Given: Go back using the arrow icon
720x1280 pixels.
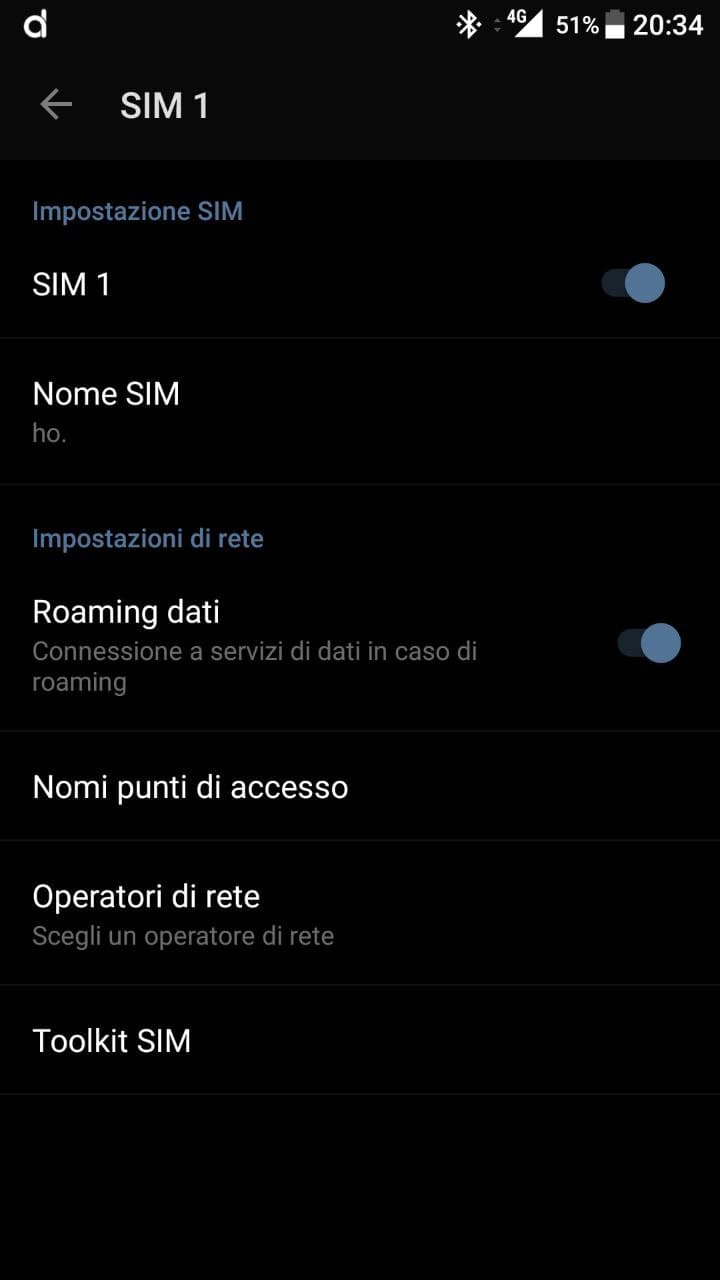Looking at the screenshot, I should tap(56, 104).
